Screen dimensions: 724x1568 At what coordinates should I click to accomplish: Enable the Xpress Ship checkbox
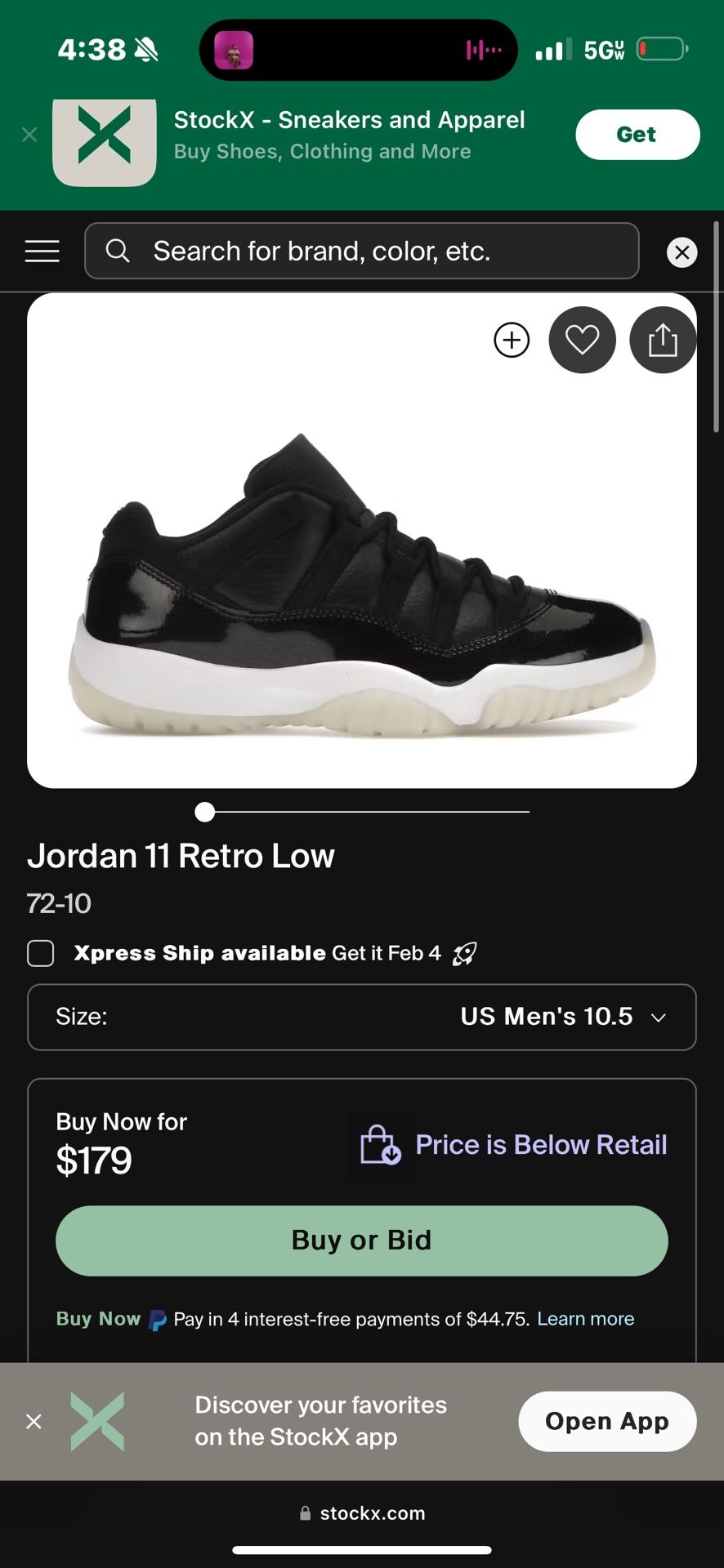[x=41, y=953]
